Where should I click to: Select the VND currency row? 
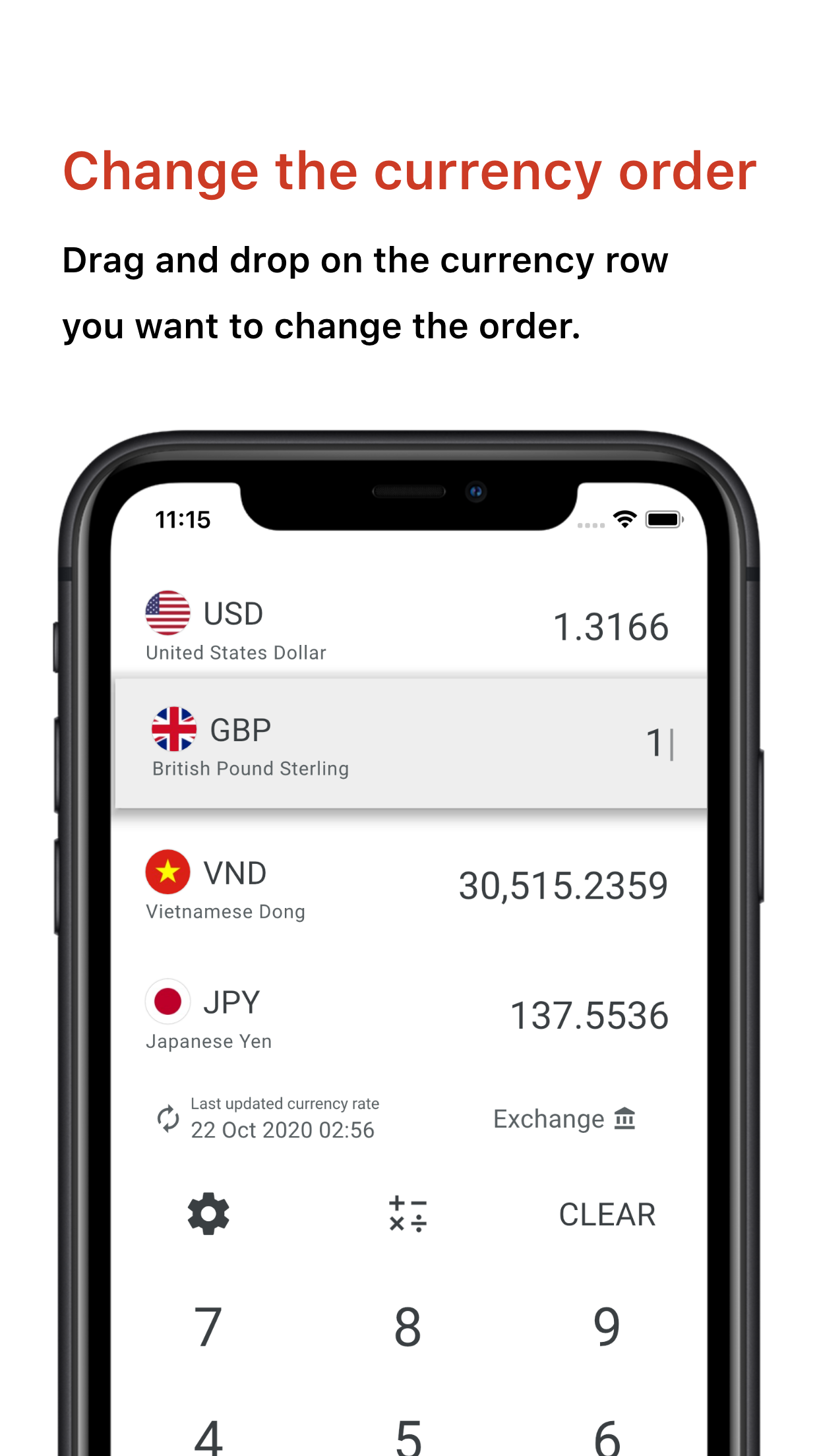coord(409,886)
